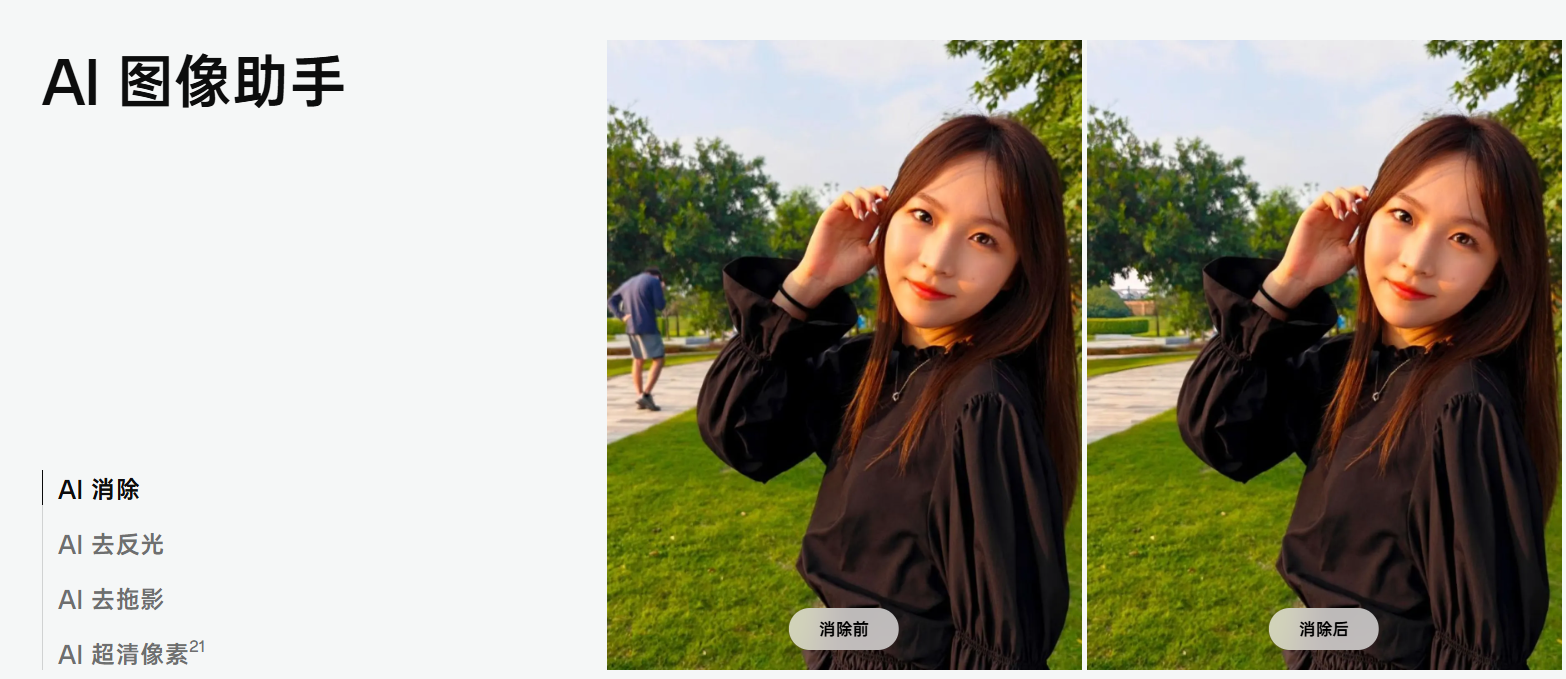Switch to the AI 去反光 tab
This screenshot has height=679, width=1566.
[110, 545]
